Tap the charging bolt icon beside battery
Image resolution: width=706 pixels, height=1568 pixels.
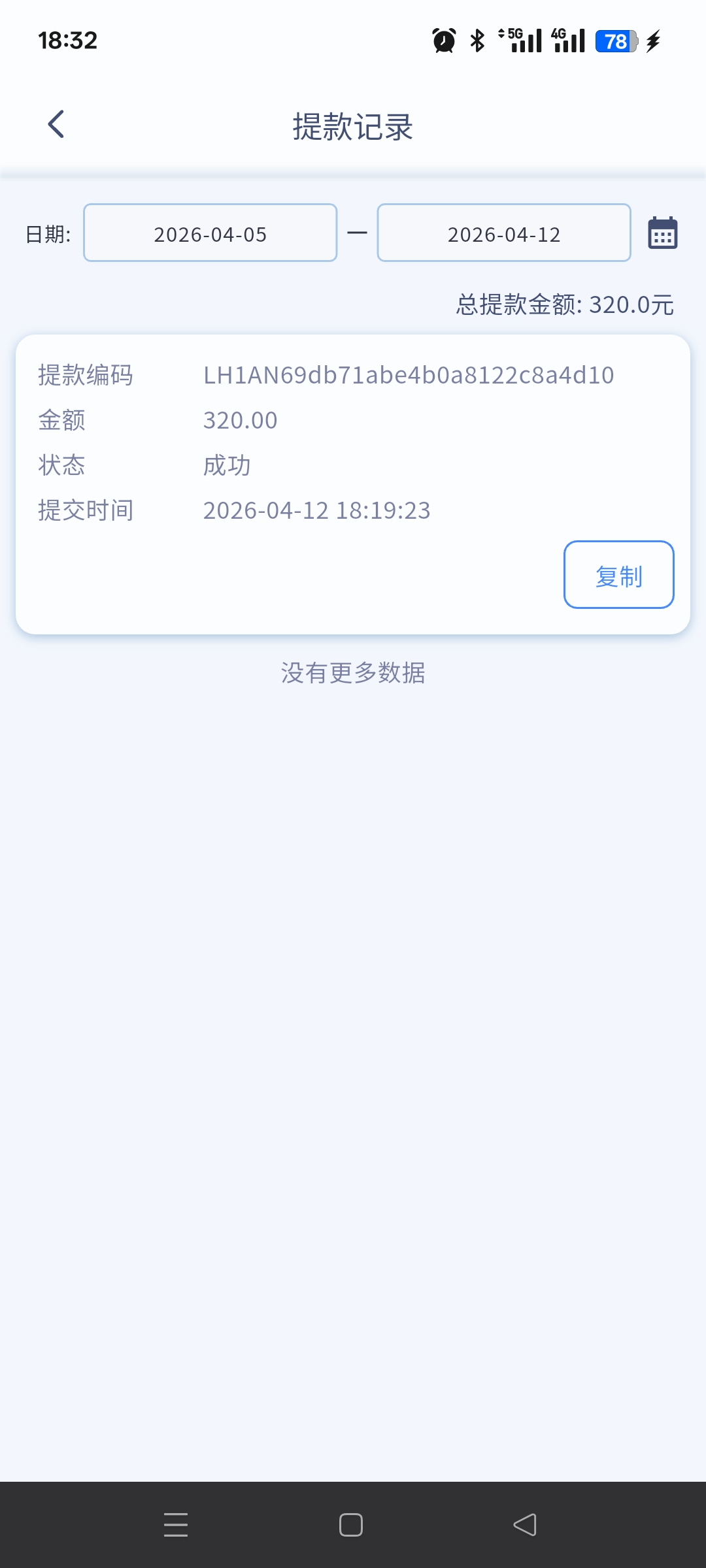[x=652, y=41]
